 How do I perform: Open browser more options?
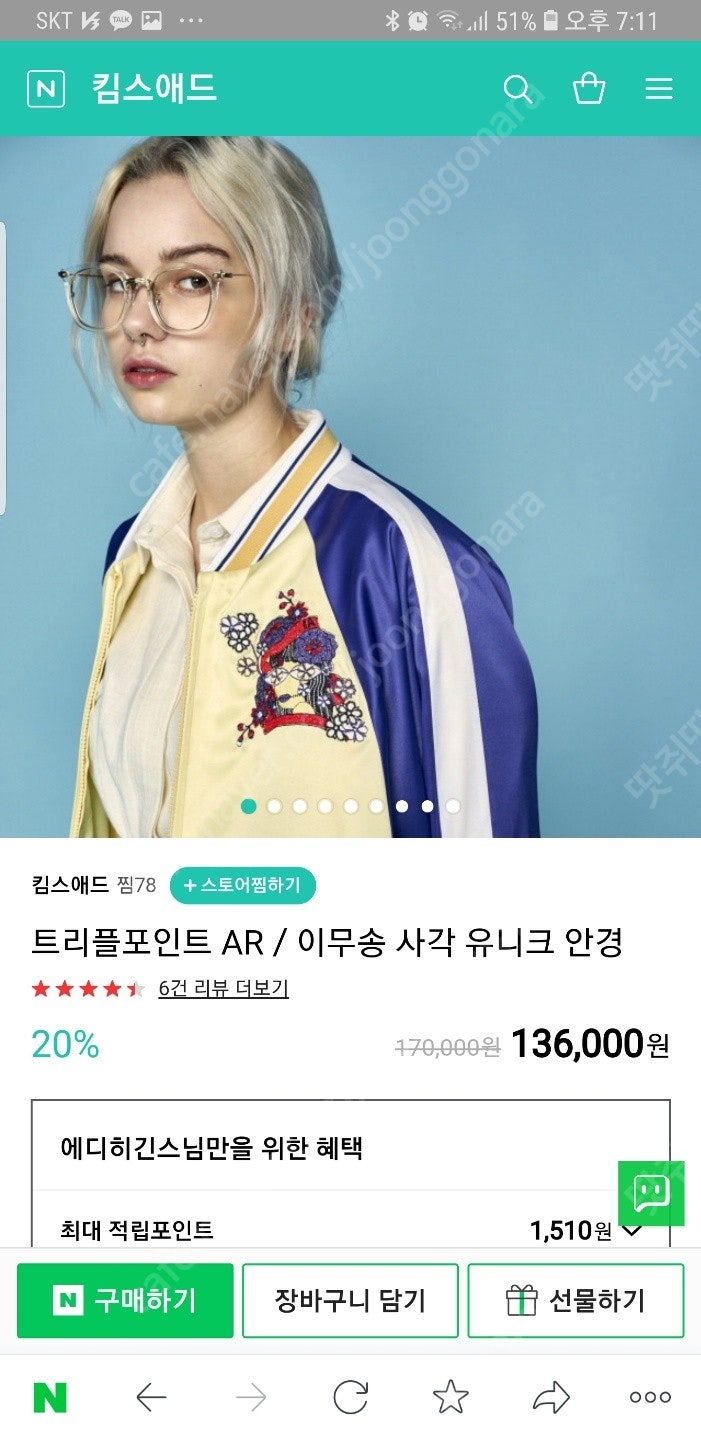click(650, 1397)
